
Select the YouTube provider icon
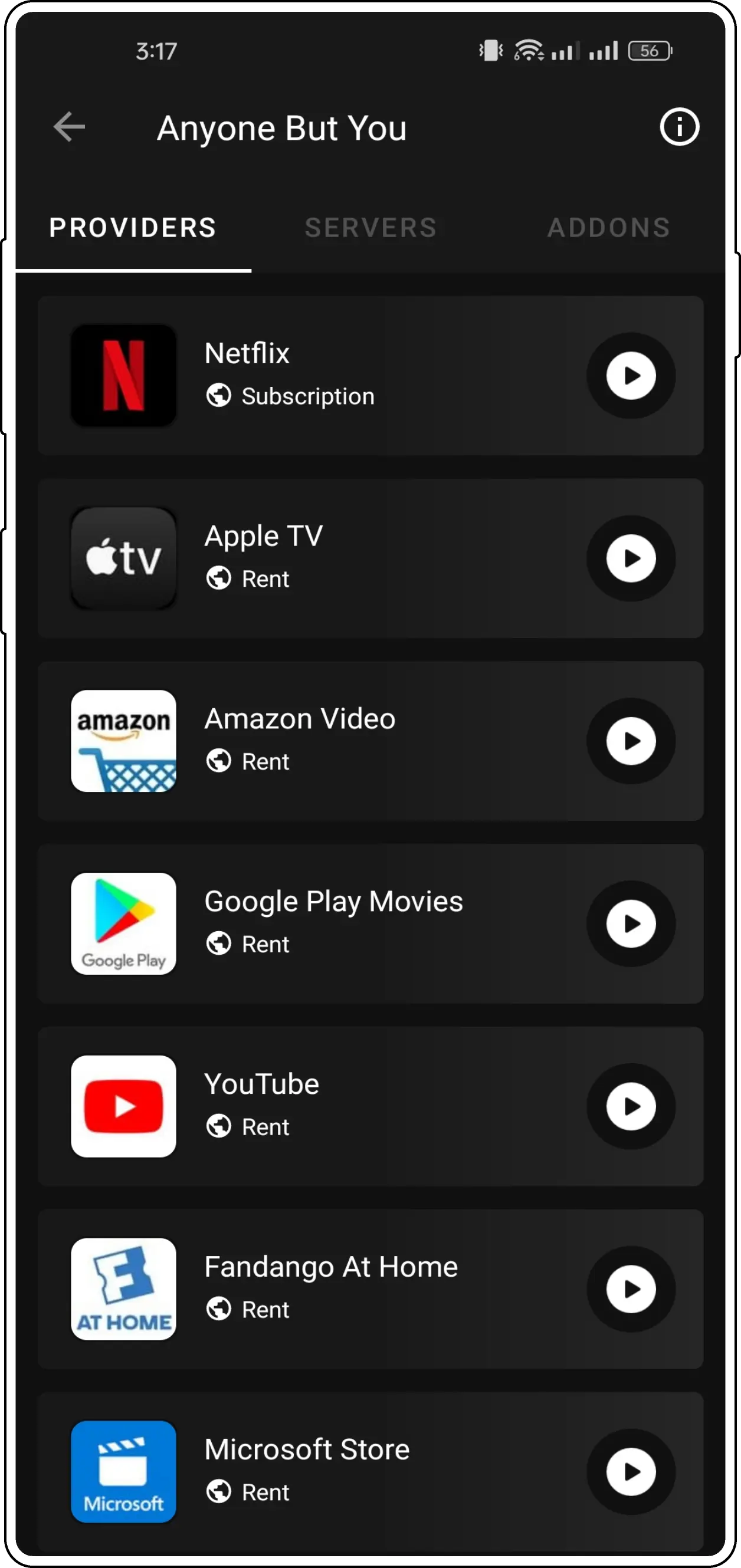pyautogui.click(x=123, y=1106)
